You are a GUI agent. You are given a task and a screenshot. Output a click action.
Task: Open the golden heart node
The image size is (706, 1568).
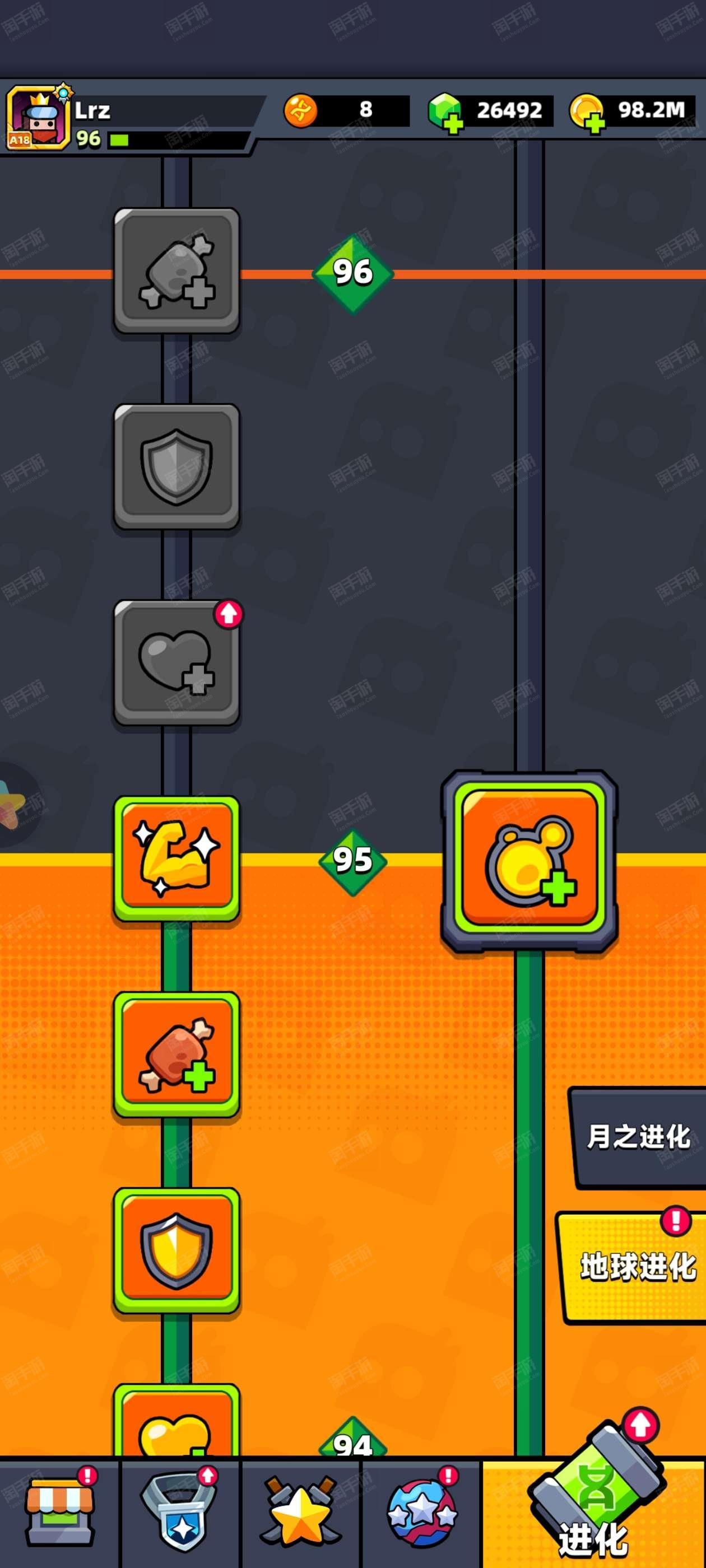(176, 1421)
